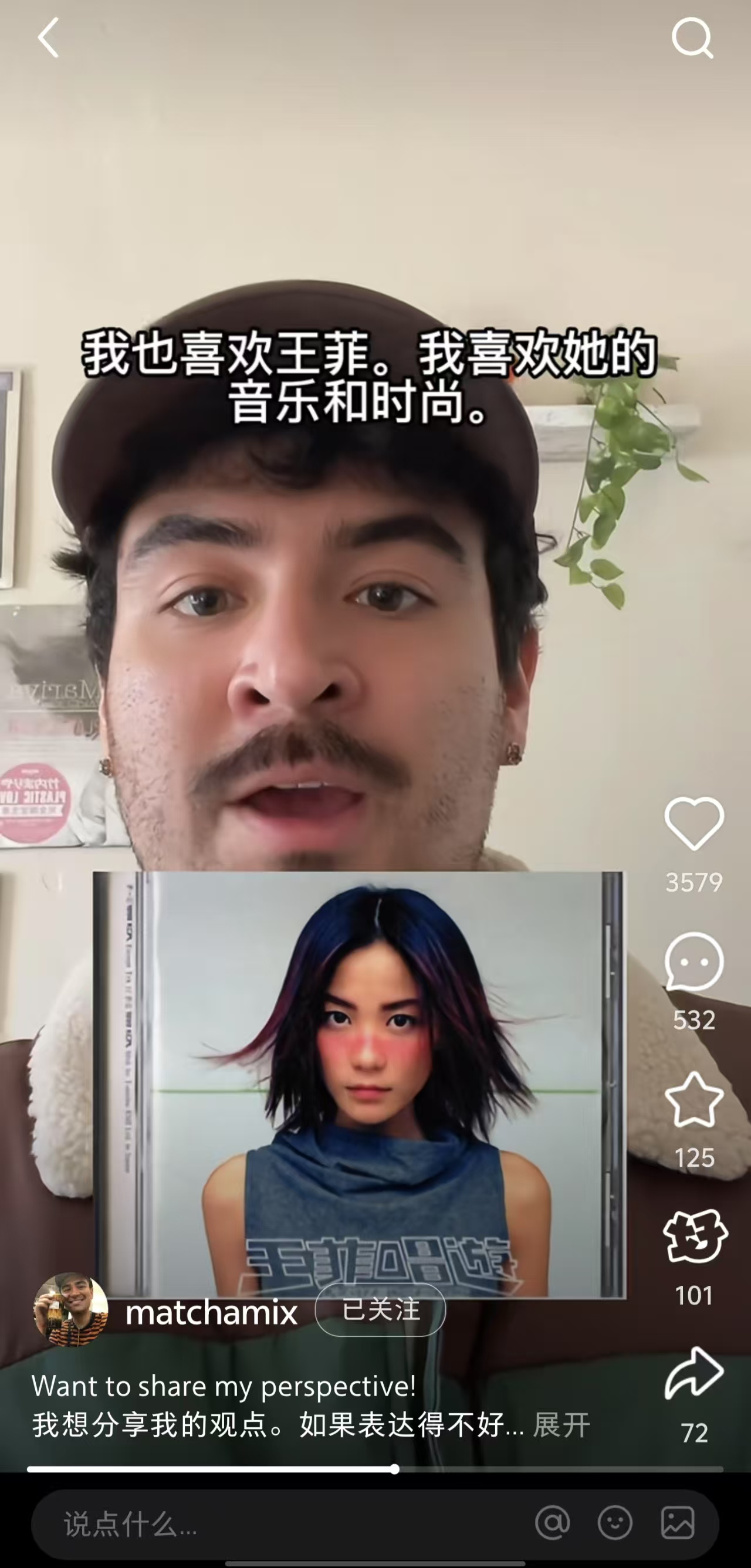This screenshot has height=1568, width=751.
Task: Open the comments bubble icon
Action: (694, 963)
